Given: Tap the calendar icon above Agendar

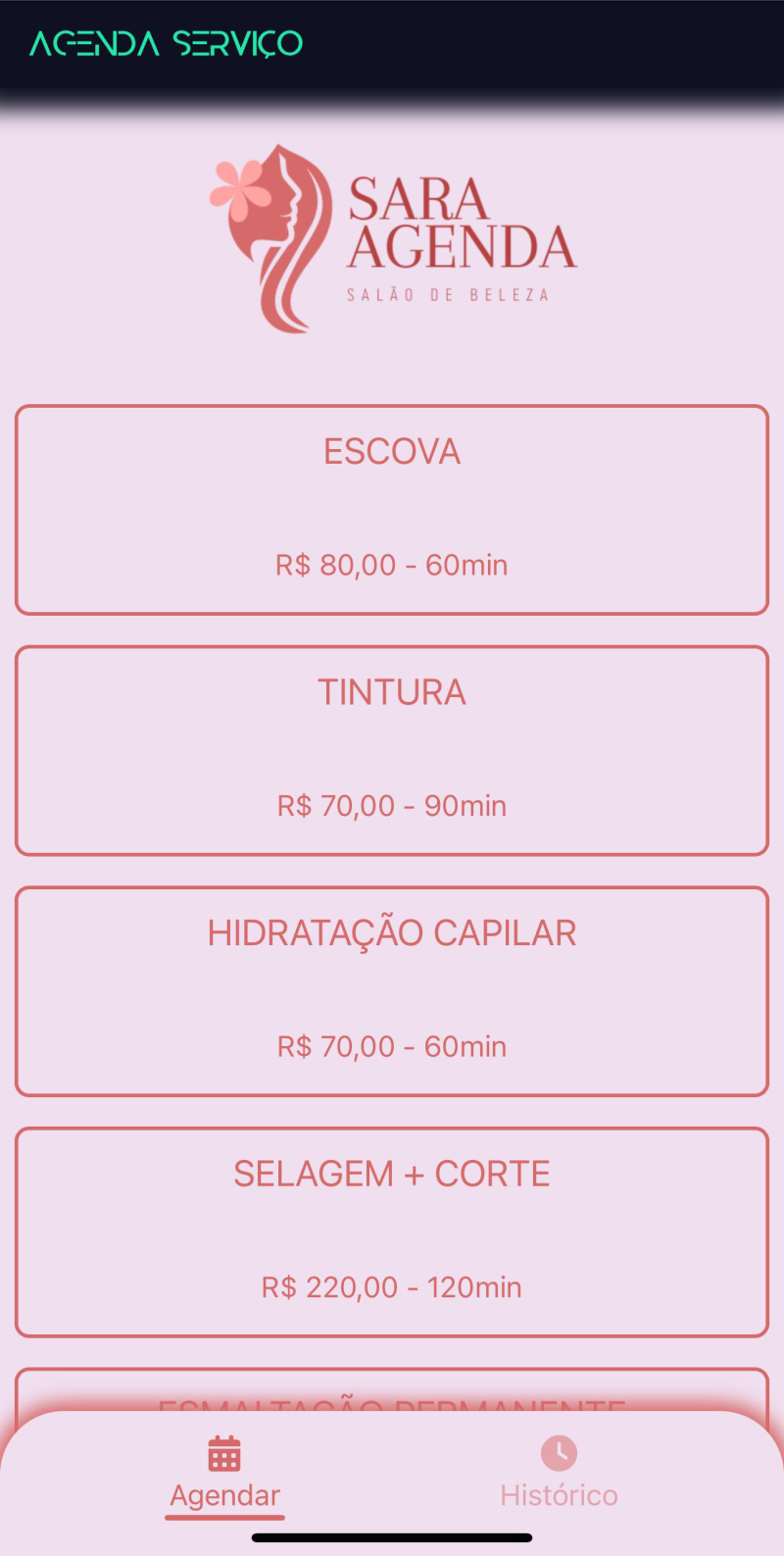Looking at the screenshot, I should click(x=224, y=1455).
